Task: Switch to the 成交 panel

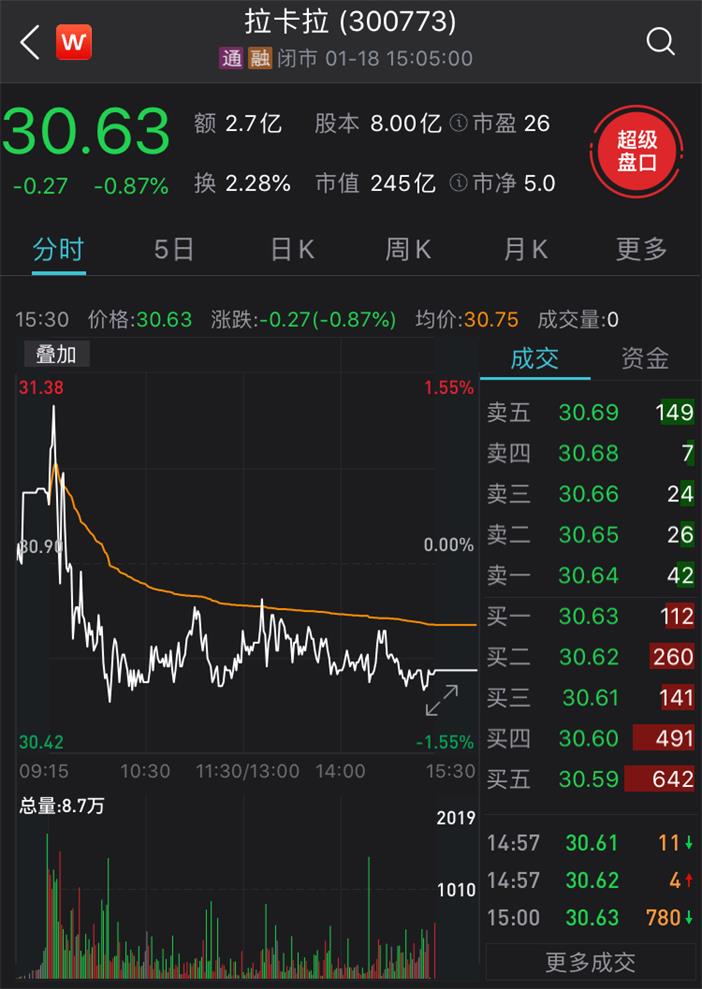Action: pyautogui.click(x=535, y=358)
